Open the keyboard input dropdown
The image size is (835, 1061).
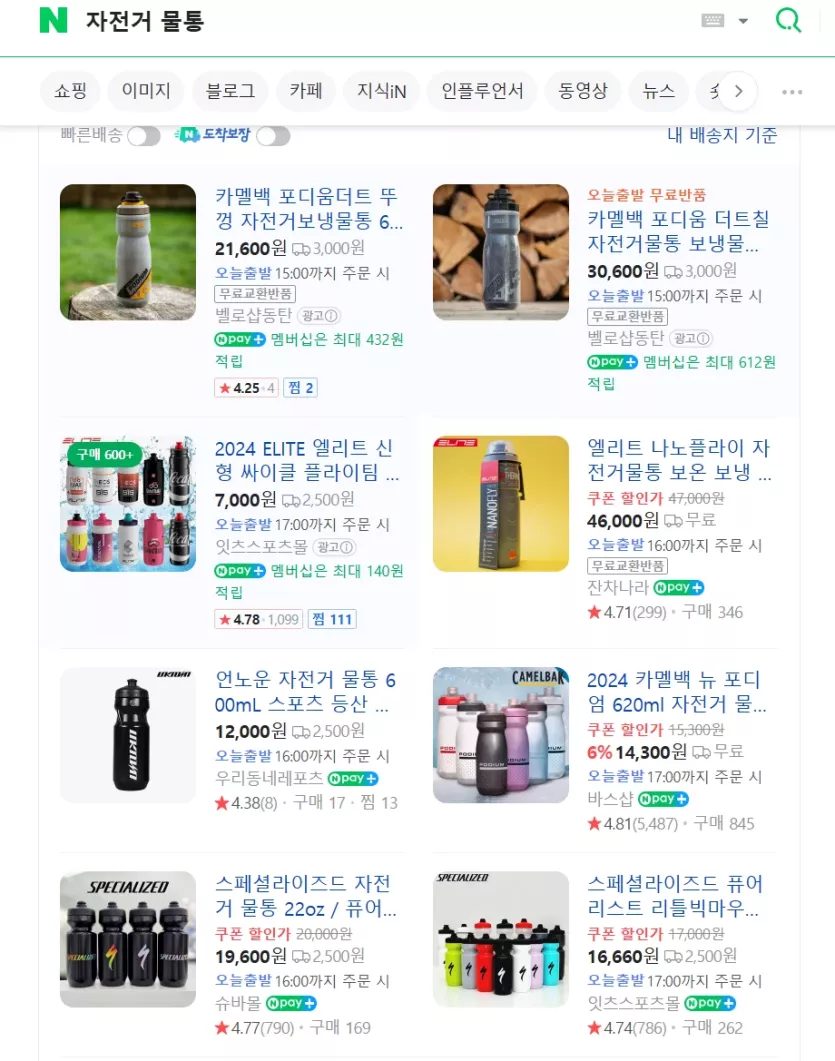pyautogui.click(x=725, y=21)
